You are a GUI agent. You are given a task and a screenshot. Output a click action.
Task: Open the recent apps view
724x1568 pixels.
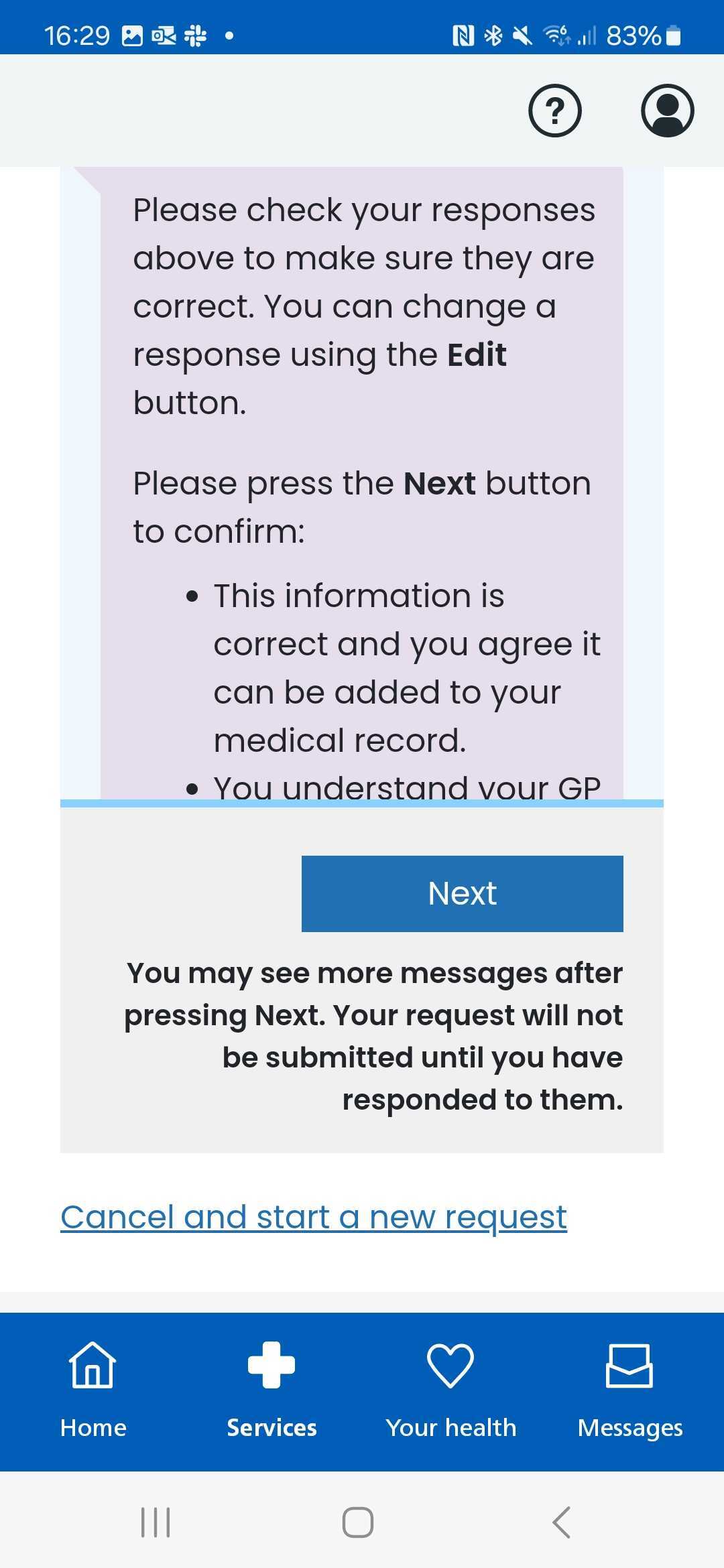point(156,1522)
